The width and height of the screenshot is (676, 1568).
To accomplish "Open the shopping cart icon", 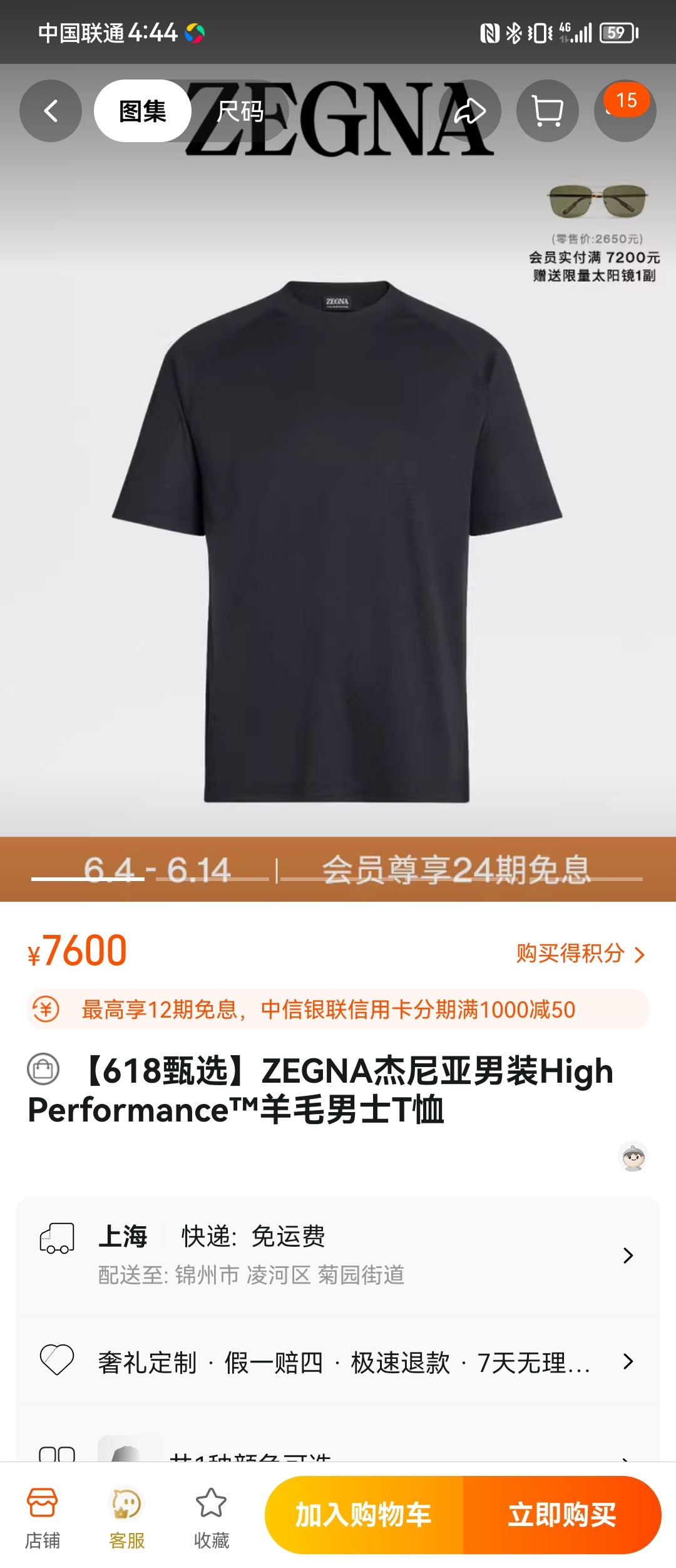I will 548,111.
